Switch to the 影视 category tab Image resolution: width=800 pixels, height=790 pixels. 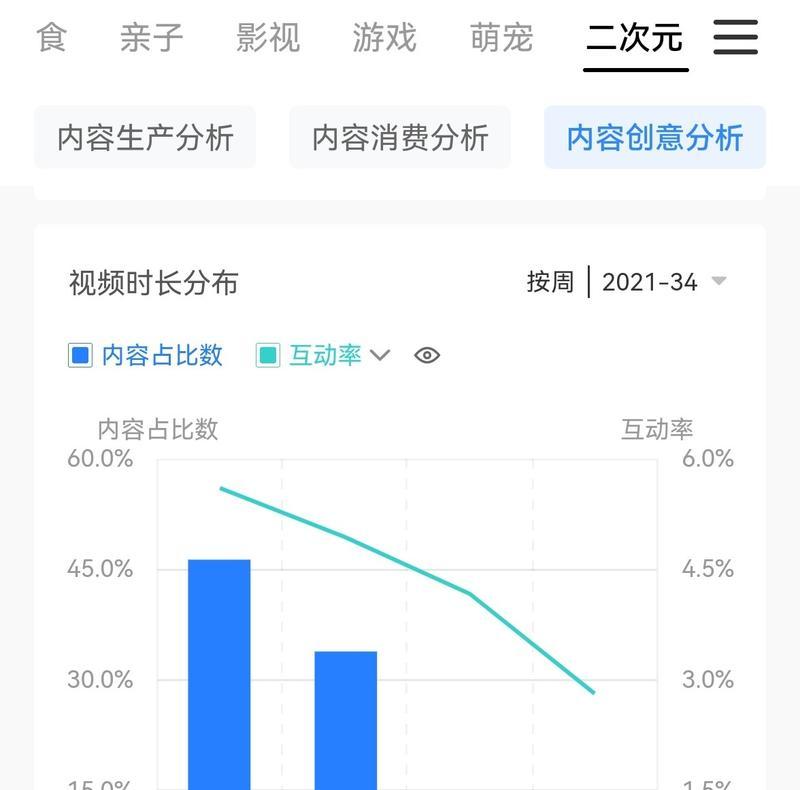pos(268,38)
